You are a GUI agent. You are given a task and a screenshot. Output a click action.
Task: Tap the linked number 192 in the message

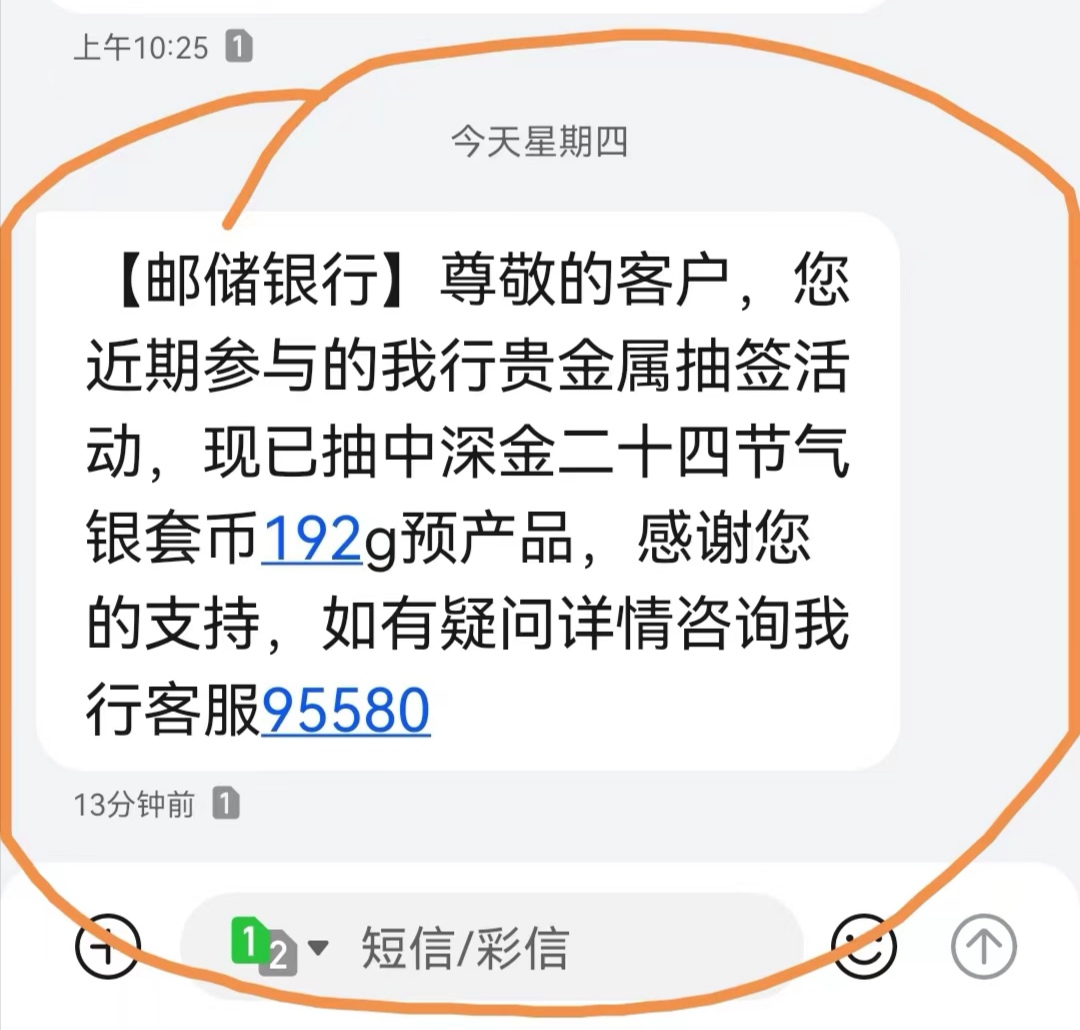(x=310, y=541)
